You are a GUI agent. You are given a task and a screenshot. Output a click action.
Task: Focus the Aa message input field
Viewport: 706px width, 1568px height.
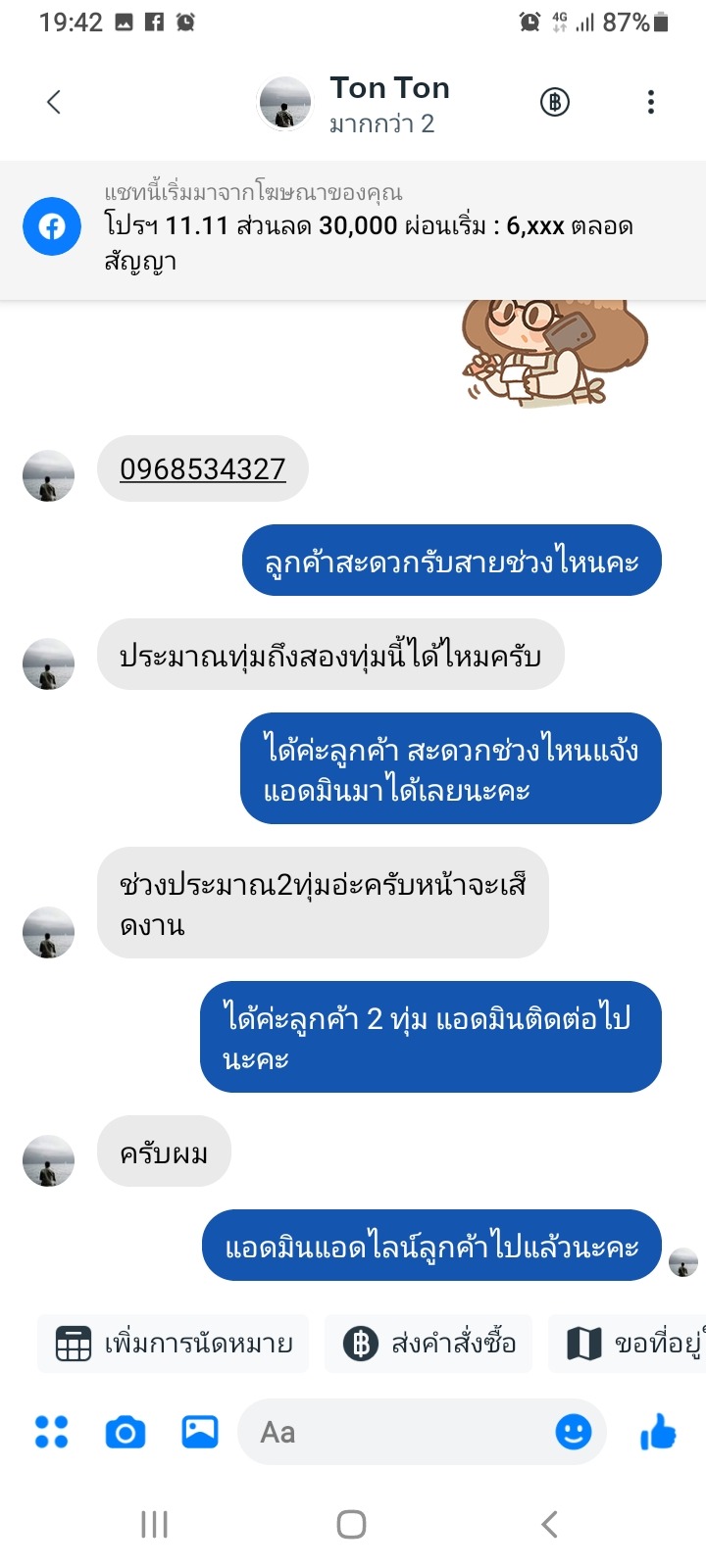point(392,1432)
